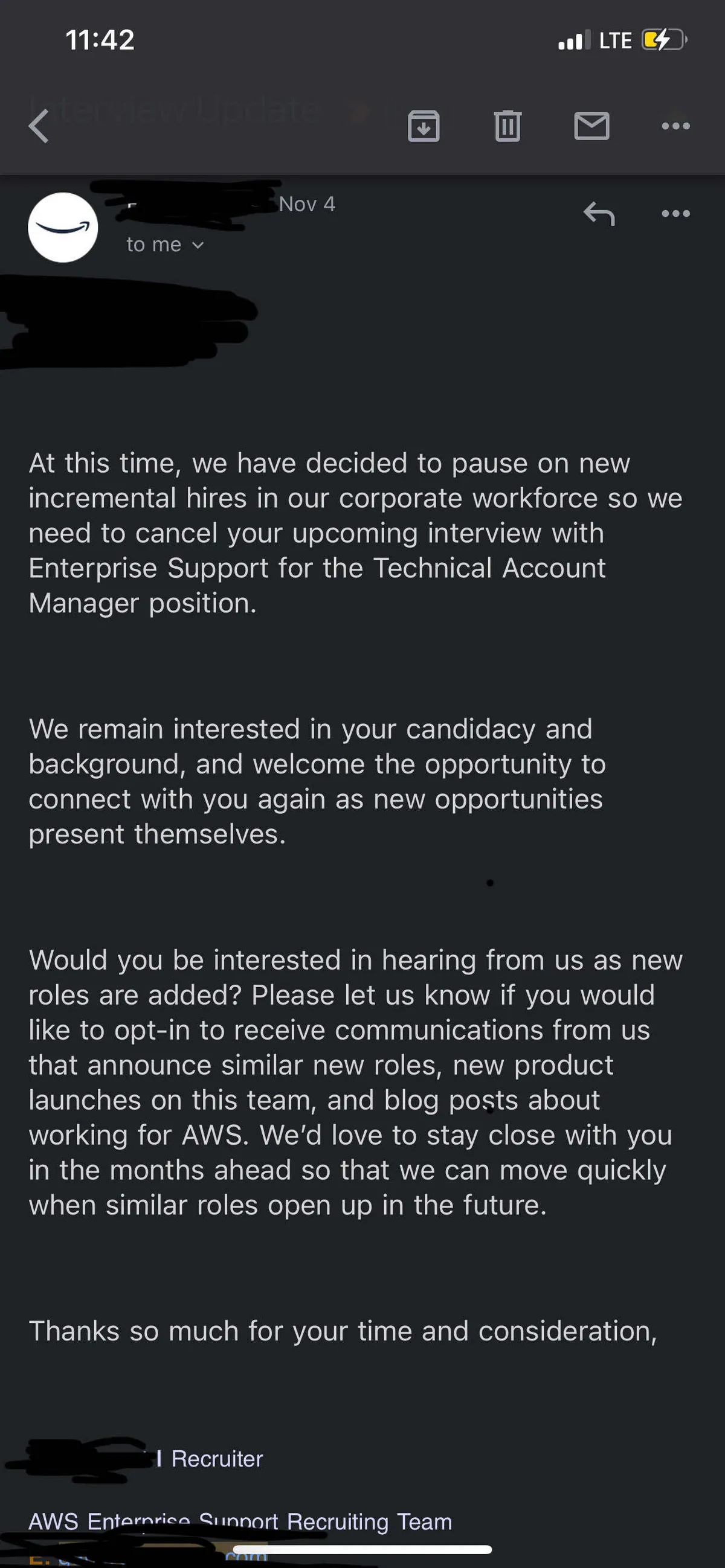Screen dimensions: 725x1568
Task: Reply to the recruiter's email
Action: click(599, 214)
